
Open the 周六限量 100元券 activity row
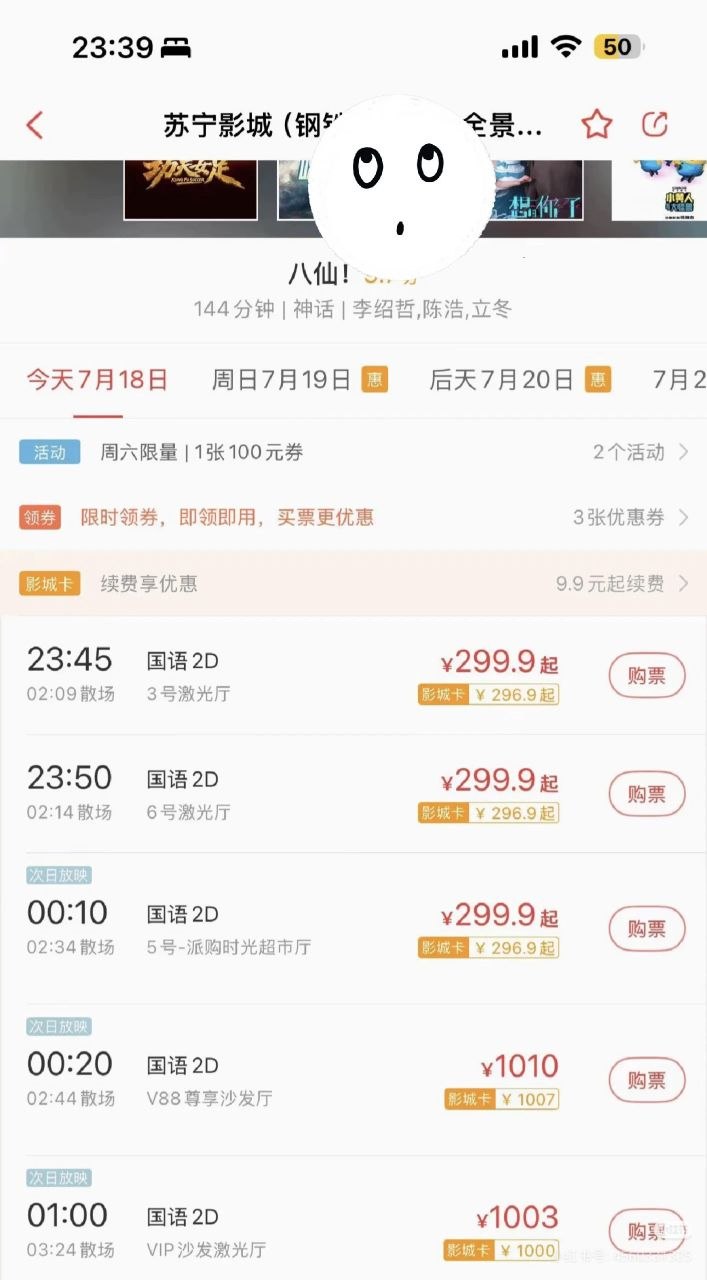click(353, 452)
